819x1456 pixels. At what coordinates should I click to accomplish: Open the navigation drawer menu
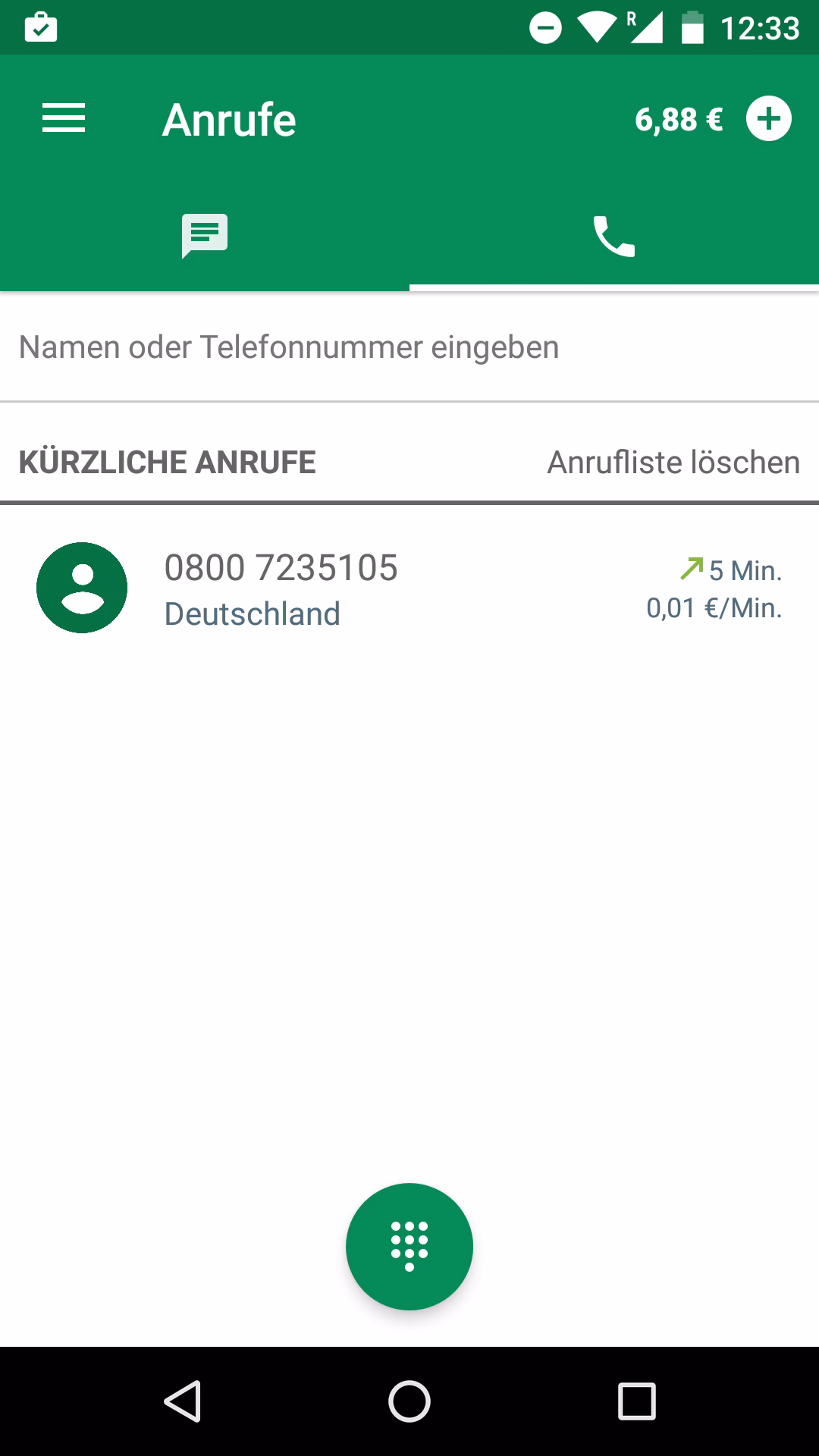pos(63,118)
